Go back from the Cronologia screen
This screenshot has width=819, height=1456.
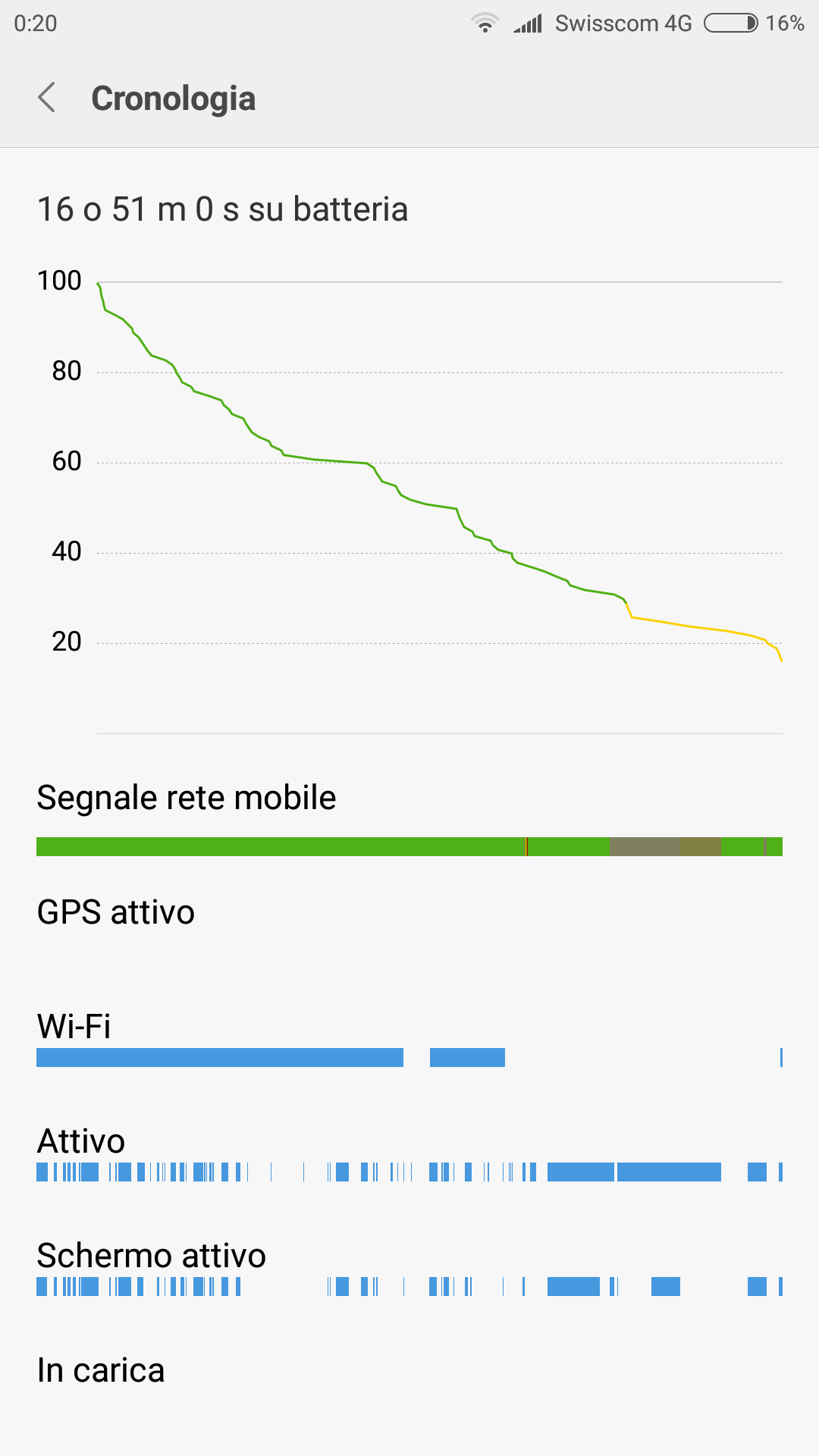click(47, 98)
